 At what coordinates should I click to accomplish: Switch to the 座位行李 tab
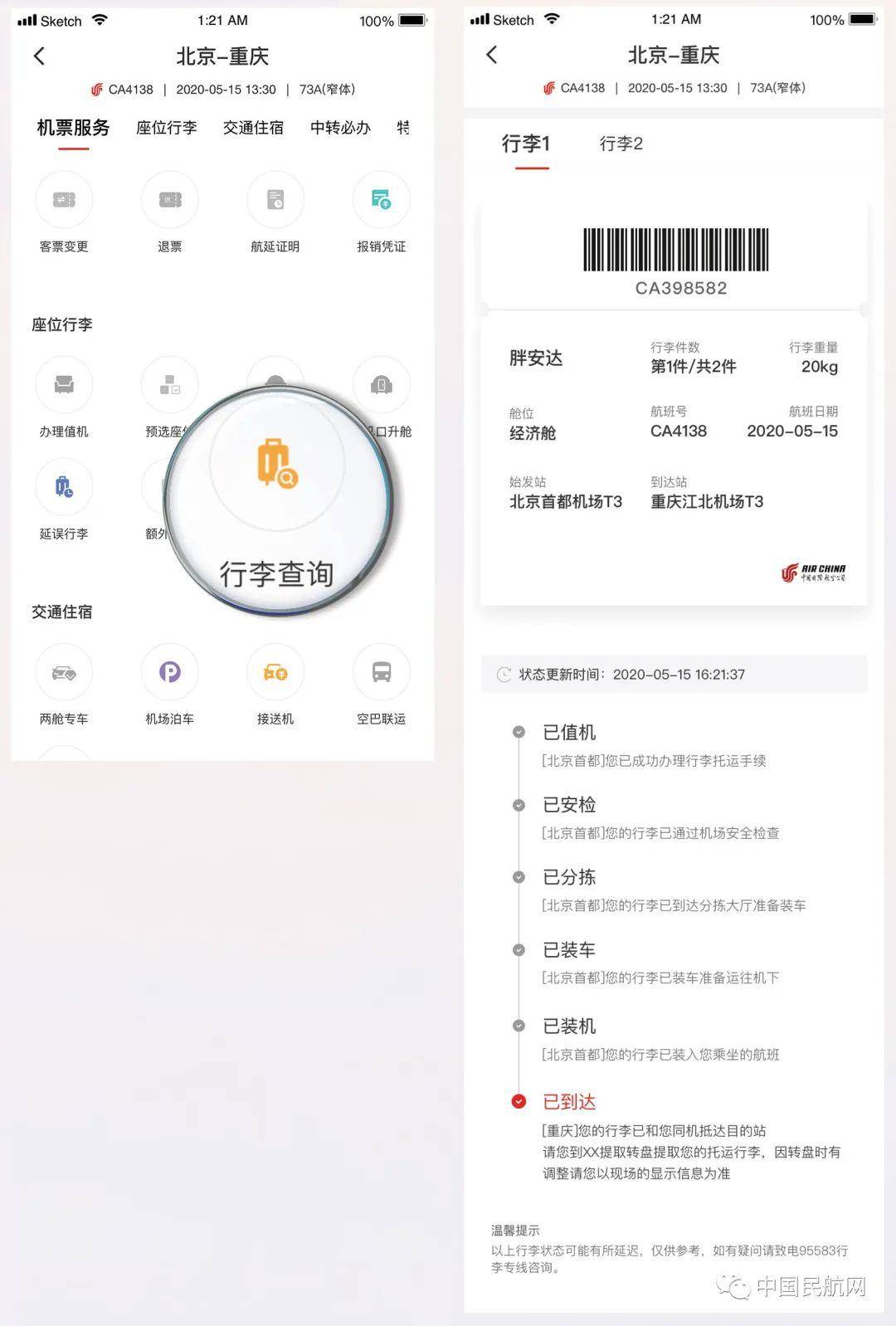(x=165, y=128)
